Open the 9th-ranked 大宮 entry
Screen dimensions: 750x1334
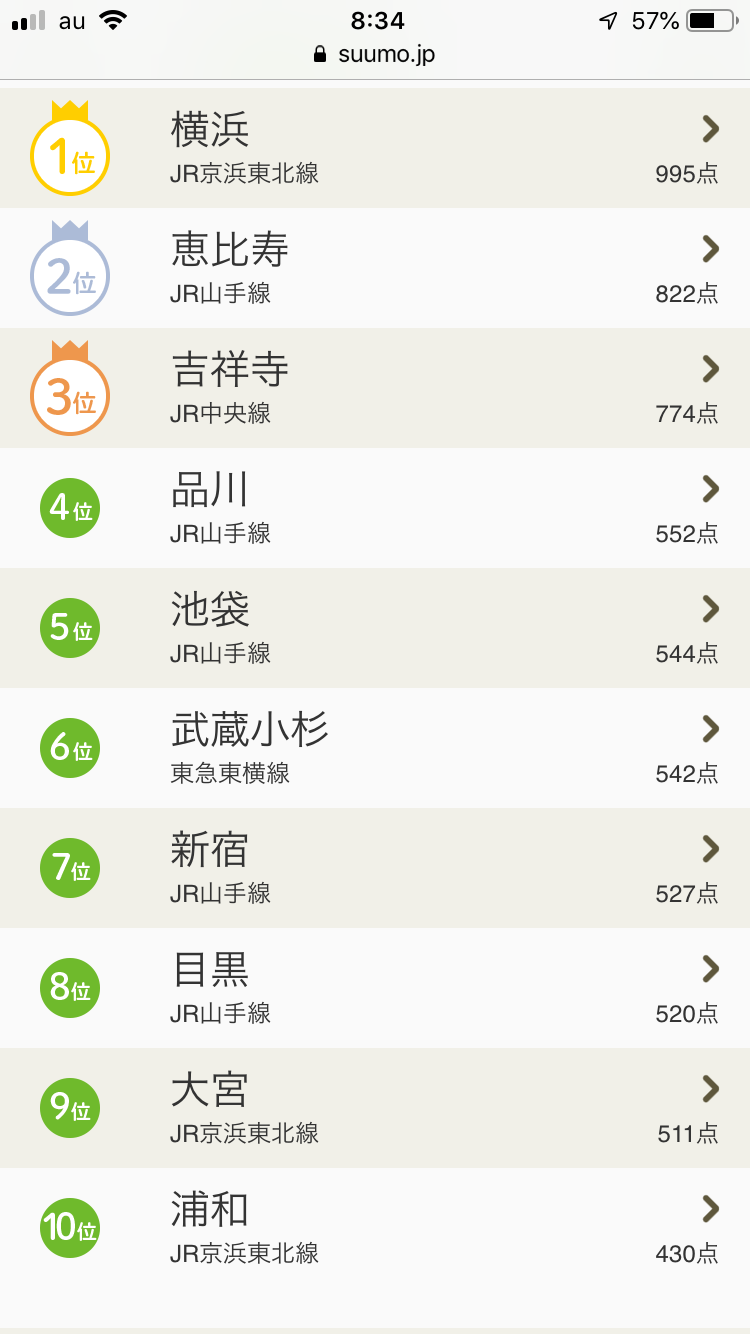pos(375,1108)
